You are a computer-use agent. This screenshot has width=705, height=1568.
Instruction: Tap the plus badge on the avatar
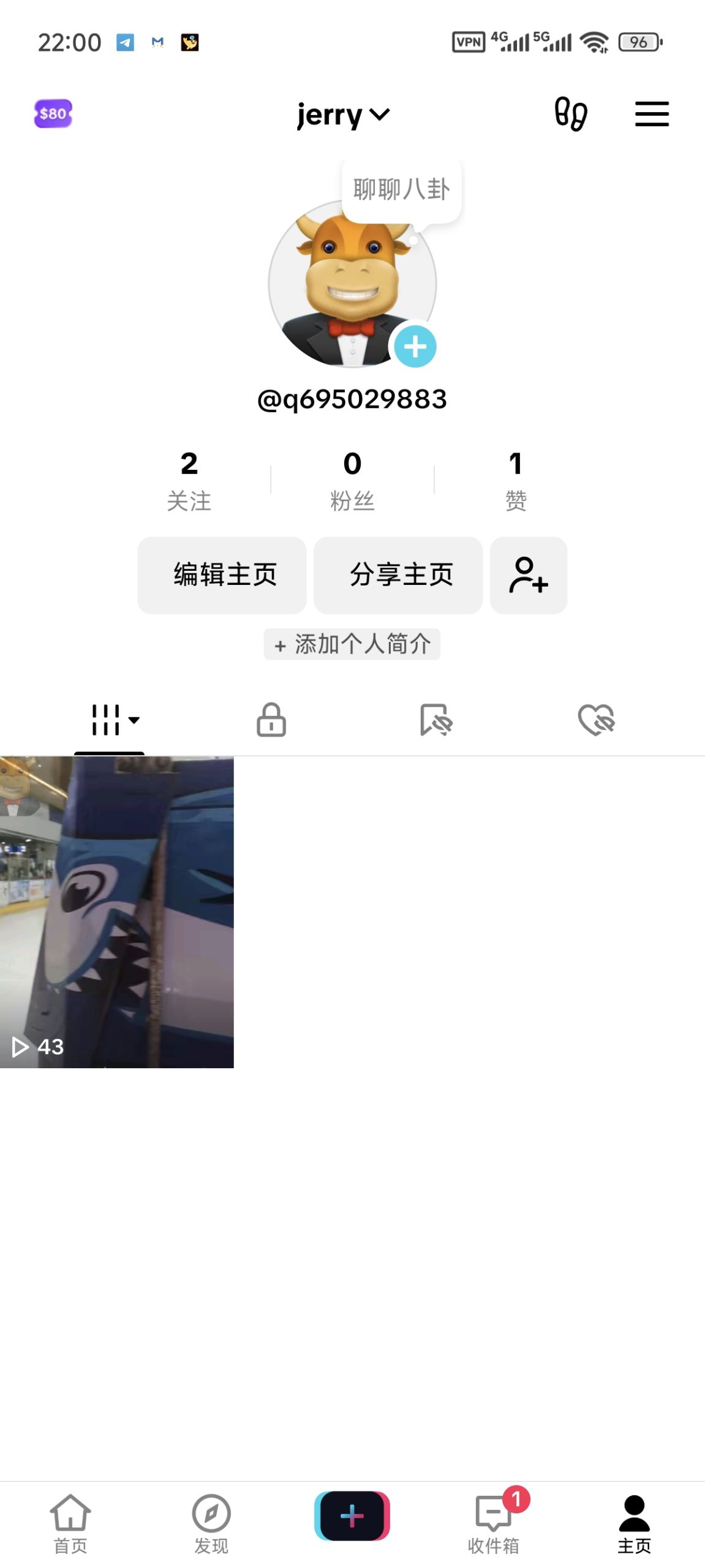pyautogui.click(x=415, y=347)
